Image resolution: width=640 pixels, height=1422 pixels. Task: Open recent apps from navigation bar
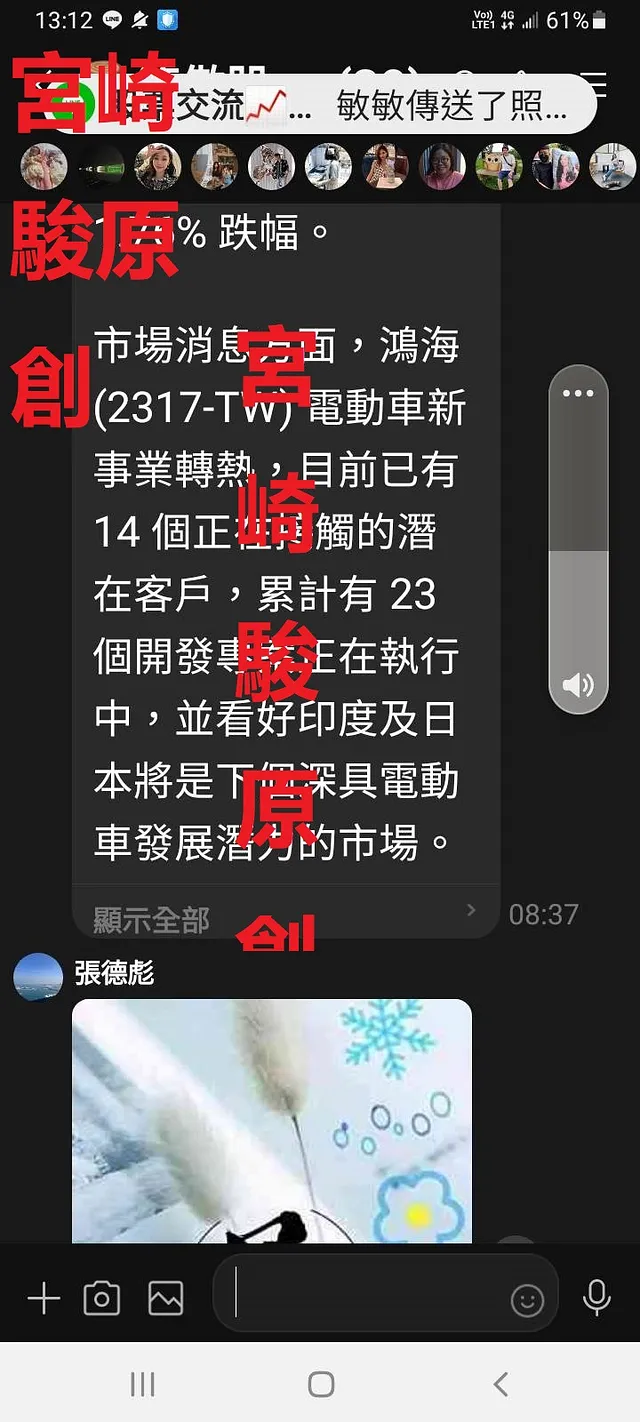point(142,1384)
